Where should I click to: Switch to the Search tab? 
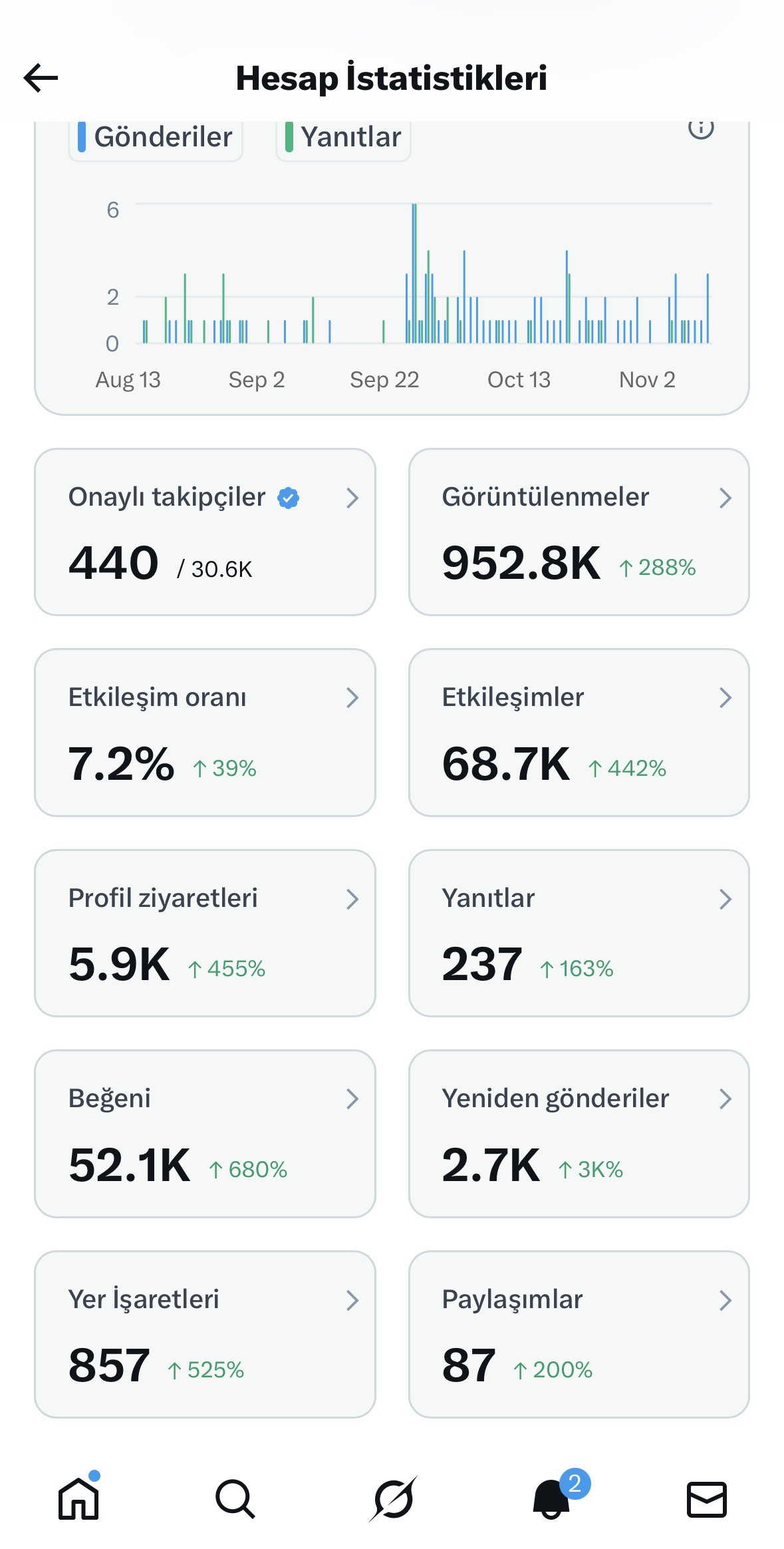coord(235,1499)
